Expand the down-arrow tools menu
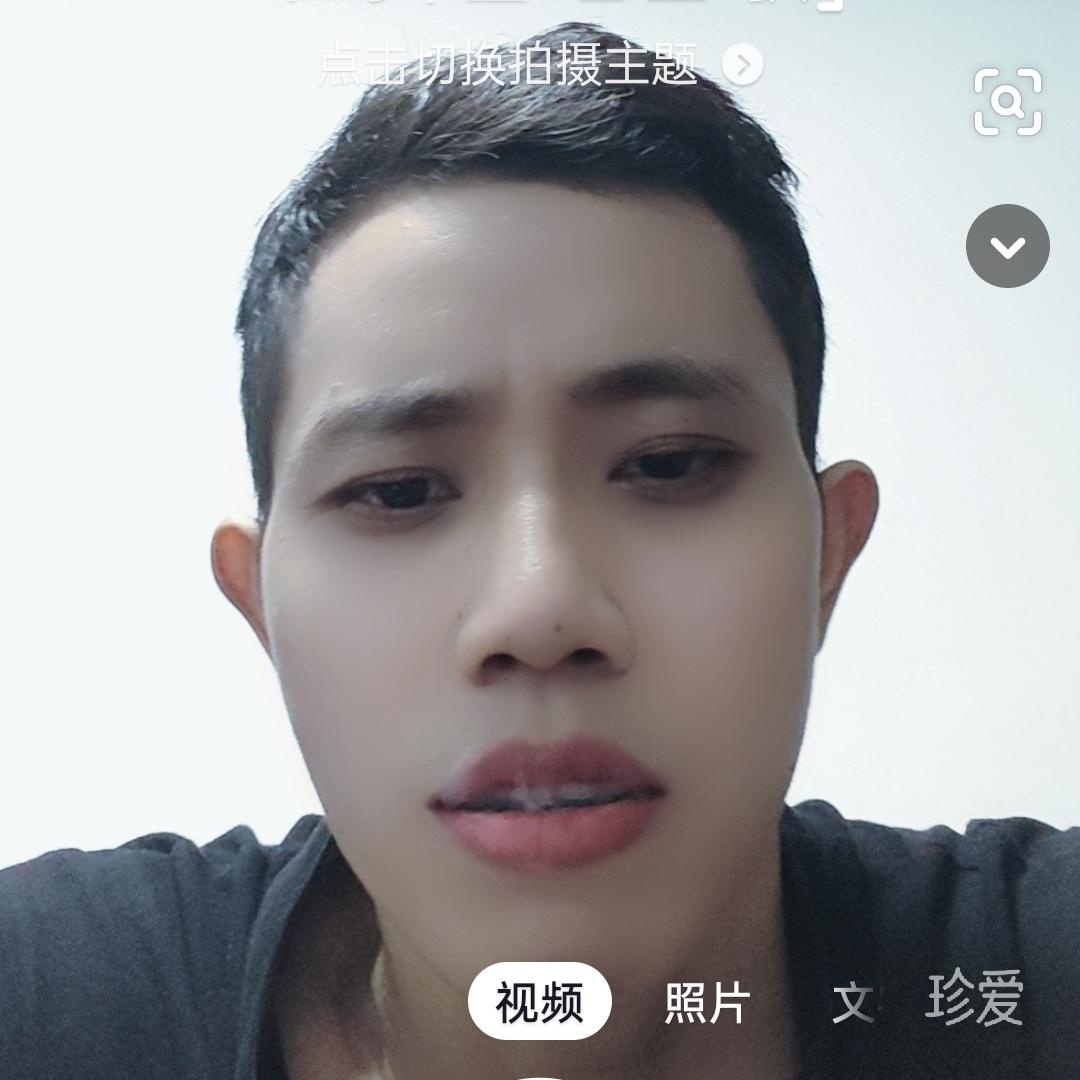 pos(1007,246)
